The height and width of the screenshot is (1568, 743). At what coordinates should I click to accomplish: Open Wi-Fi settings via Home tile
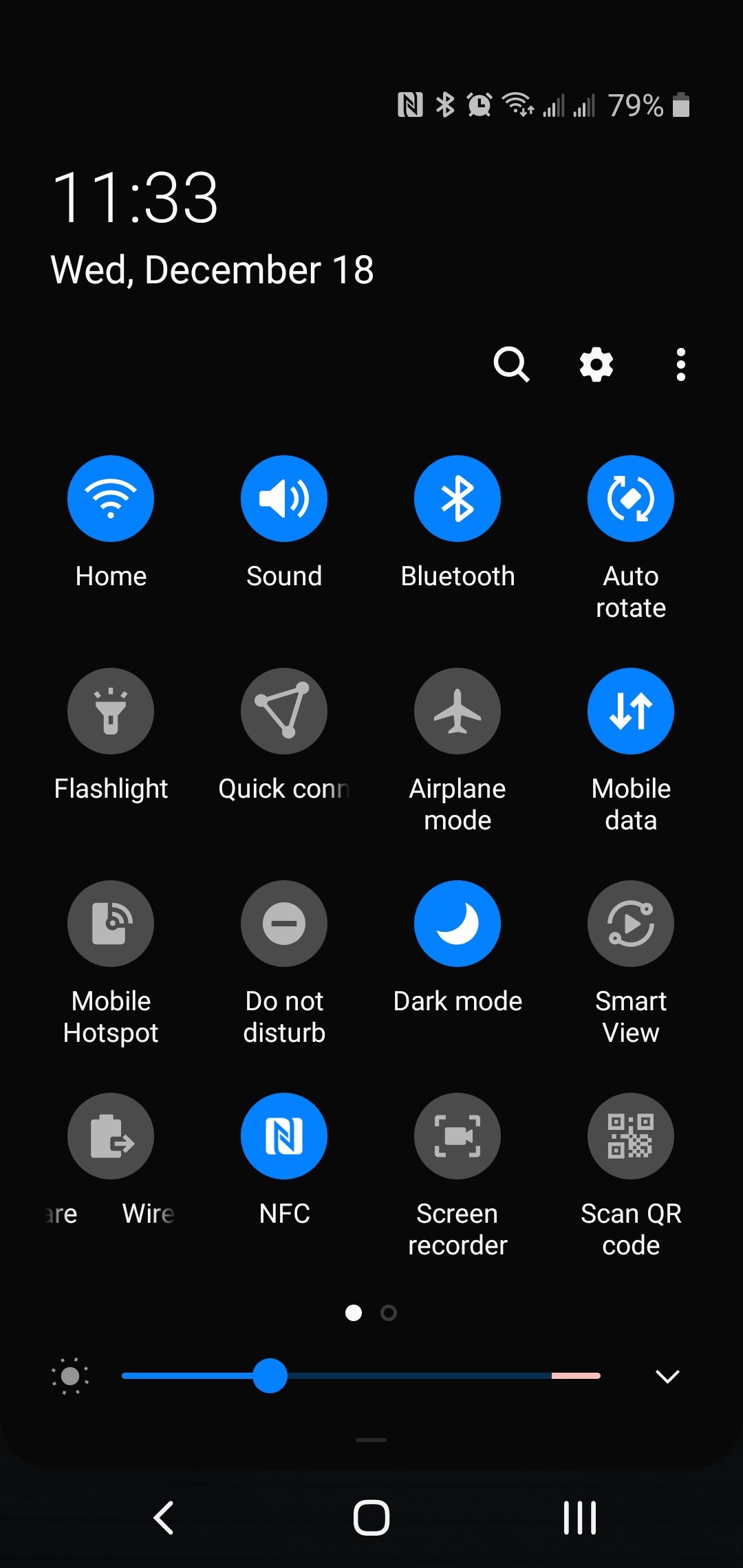pos(110,498)
